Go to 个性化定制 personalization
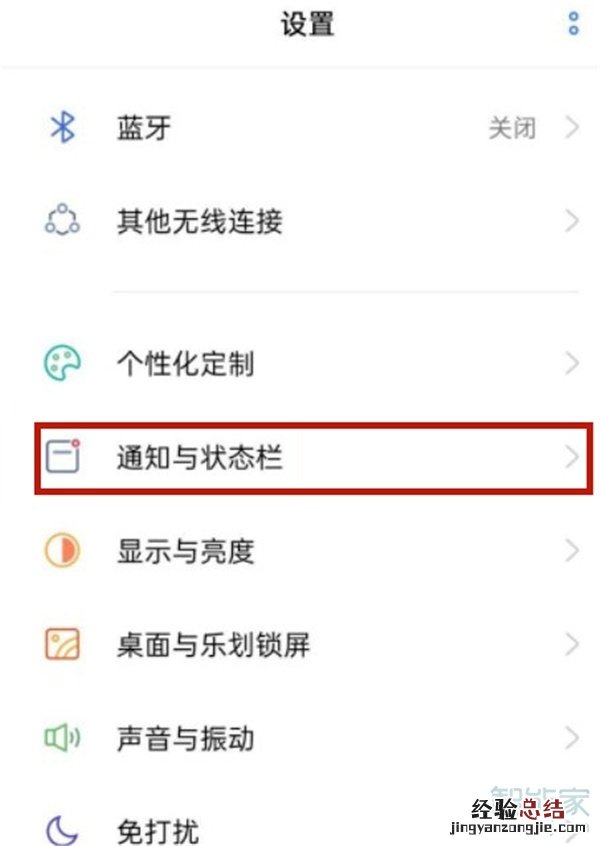The height and width of the screenshot is (846, 600). (x=300, y=363)
